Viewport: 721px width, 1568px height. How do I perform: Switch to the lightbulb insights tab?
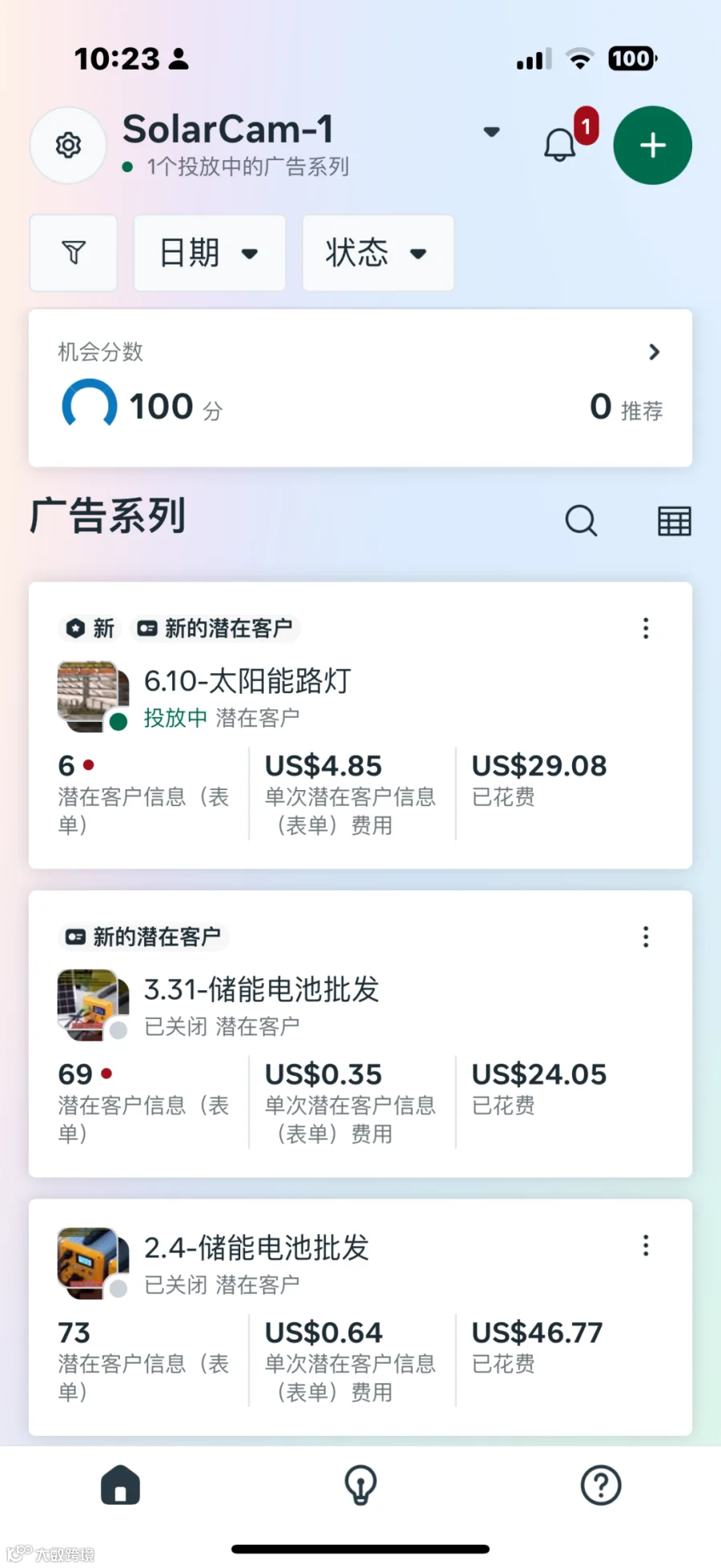(x=360, y=1485)
